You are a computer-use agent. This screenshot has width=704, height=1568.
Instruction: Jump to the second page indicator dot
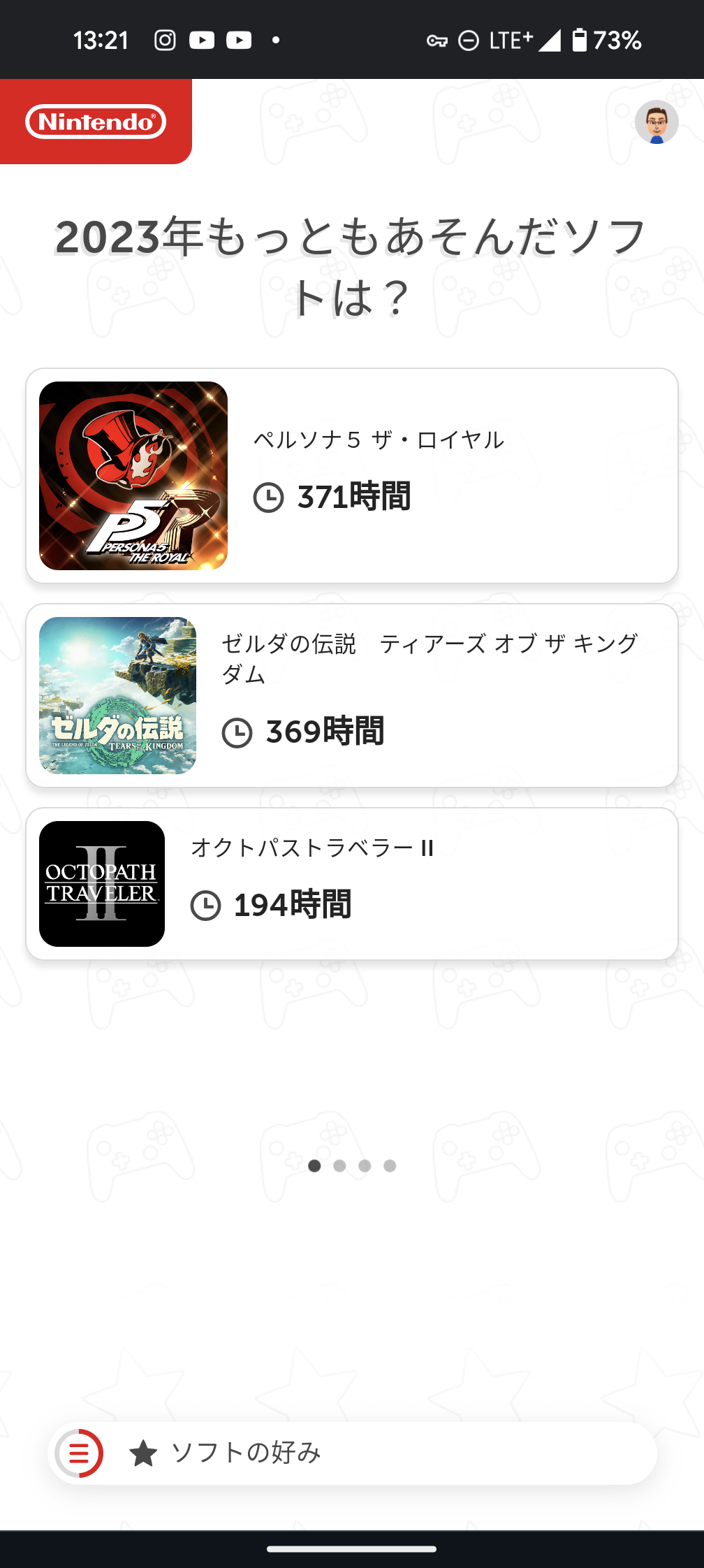coord(339,1166)
